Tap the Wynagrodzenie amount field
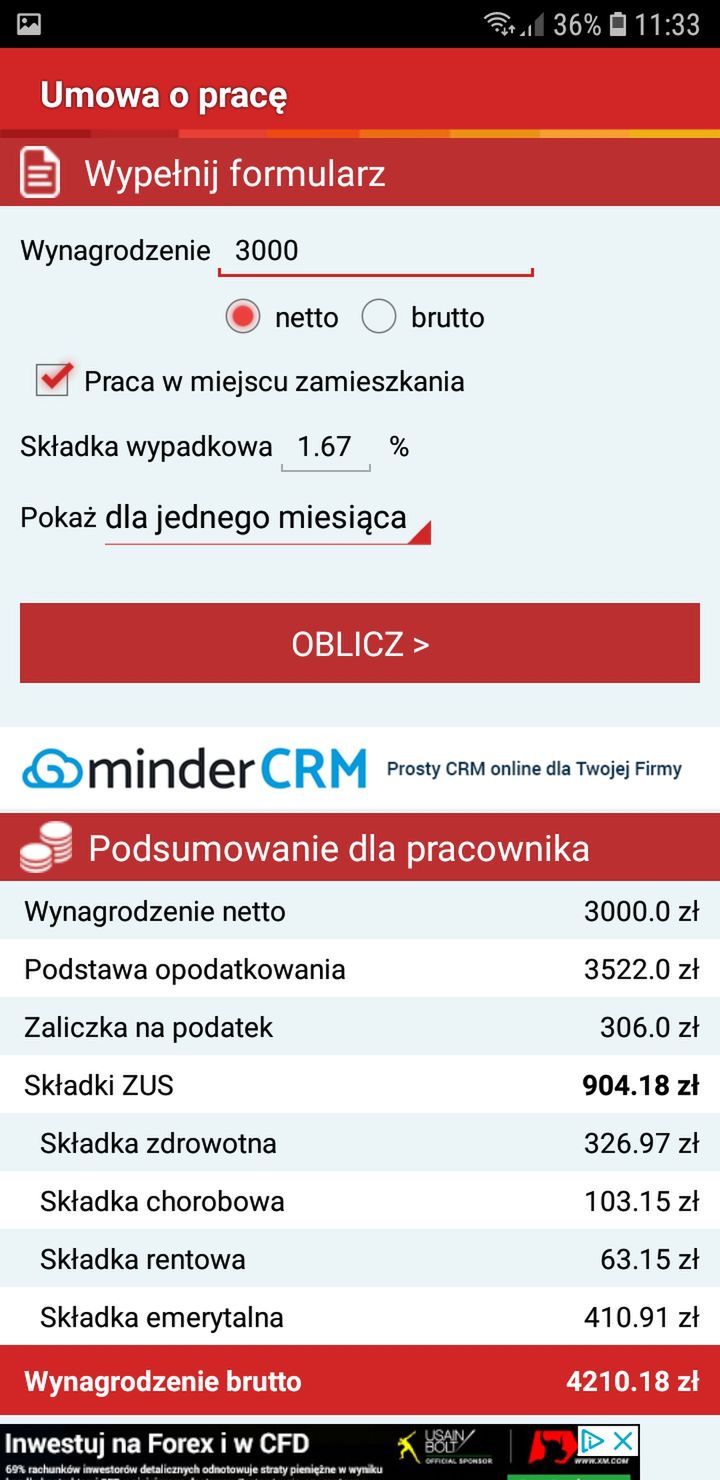 coord(376,251)
